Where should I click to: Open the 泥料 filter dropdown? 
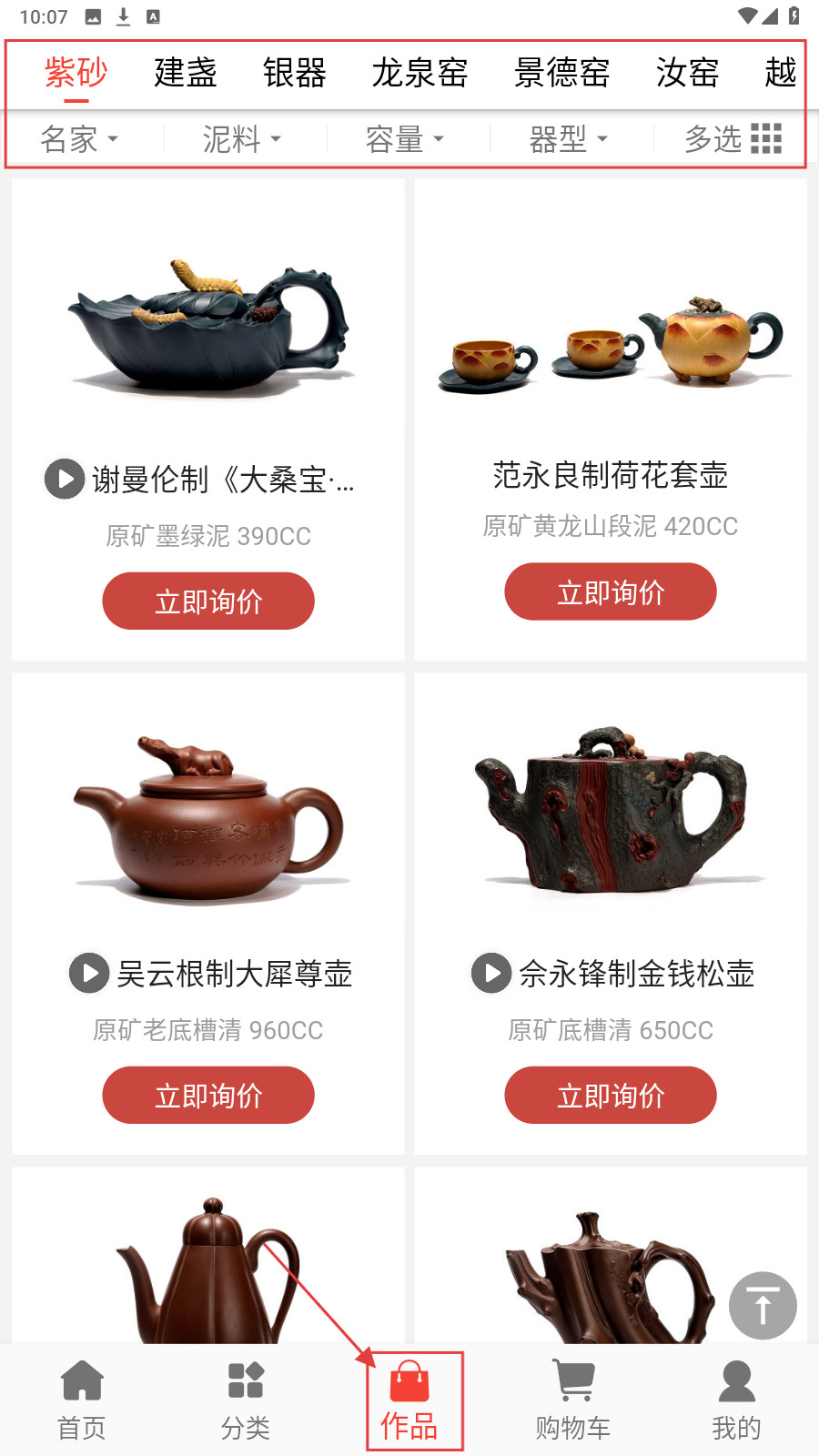coord(242,139)
